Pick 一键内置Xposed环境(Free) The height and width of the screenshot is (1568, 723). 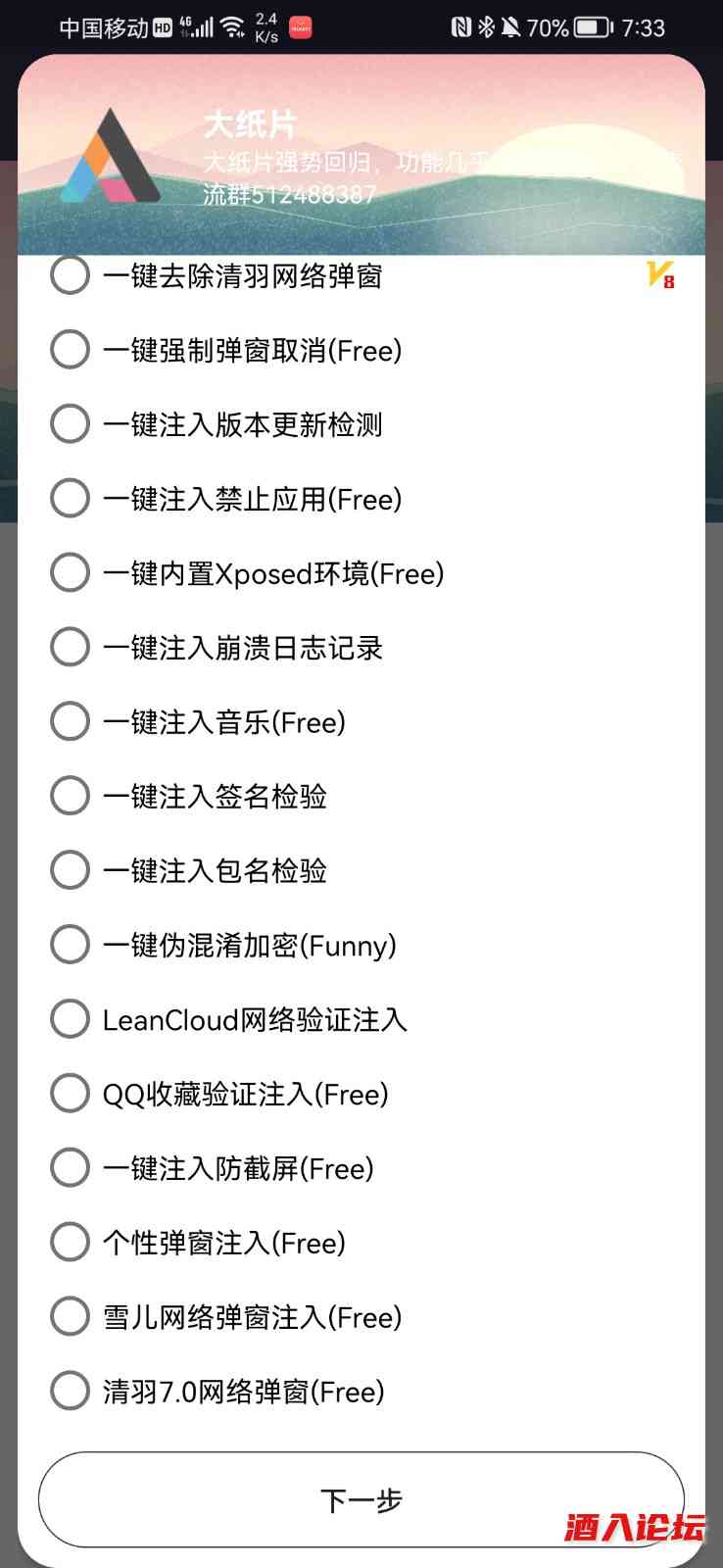pyautogui.click(x=70, y=573)
